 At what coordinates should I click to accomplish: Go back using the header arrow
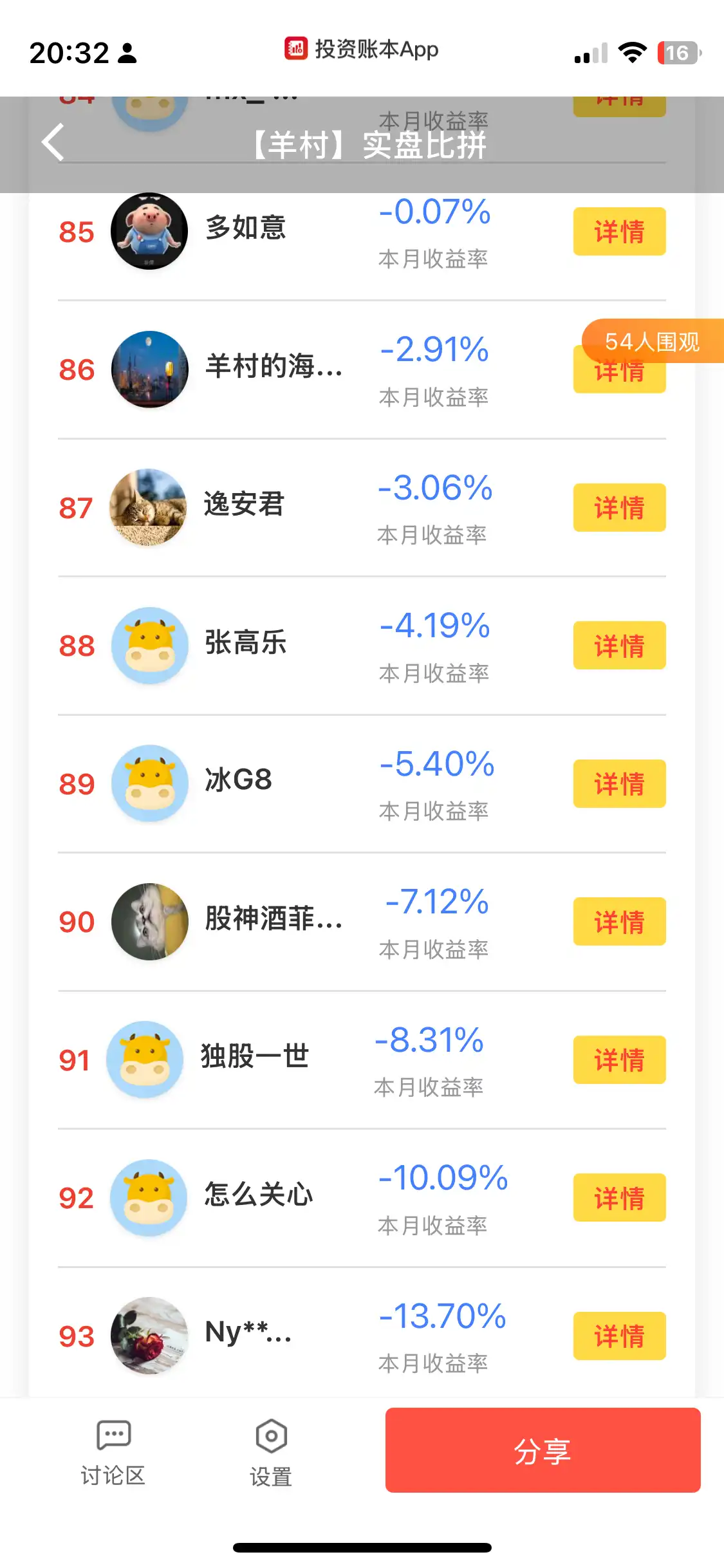(x=53, y=142)
